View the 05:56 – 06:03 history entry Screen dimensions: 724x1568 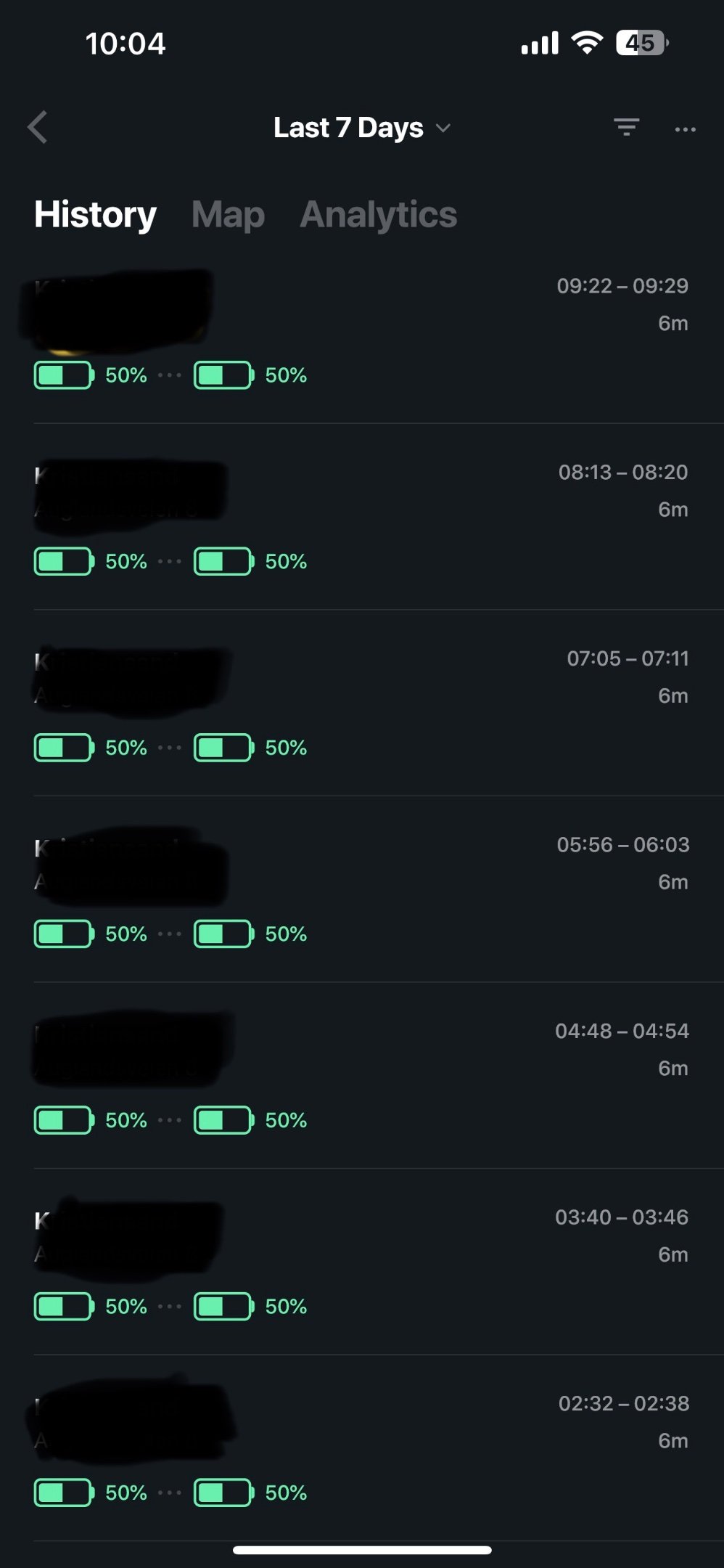pyautogui.click(x=362, y=889)
